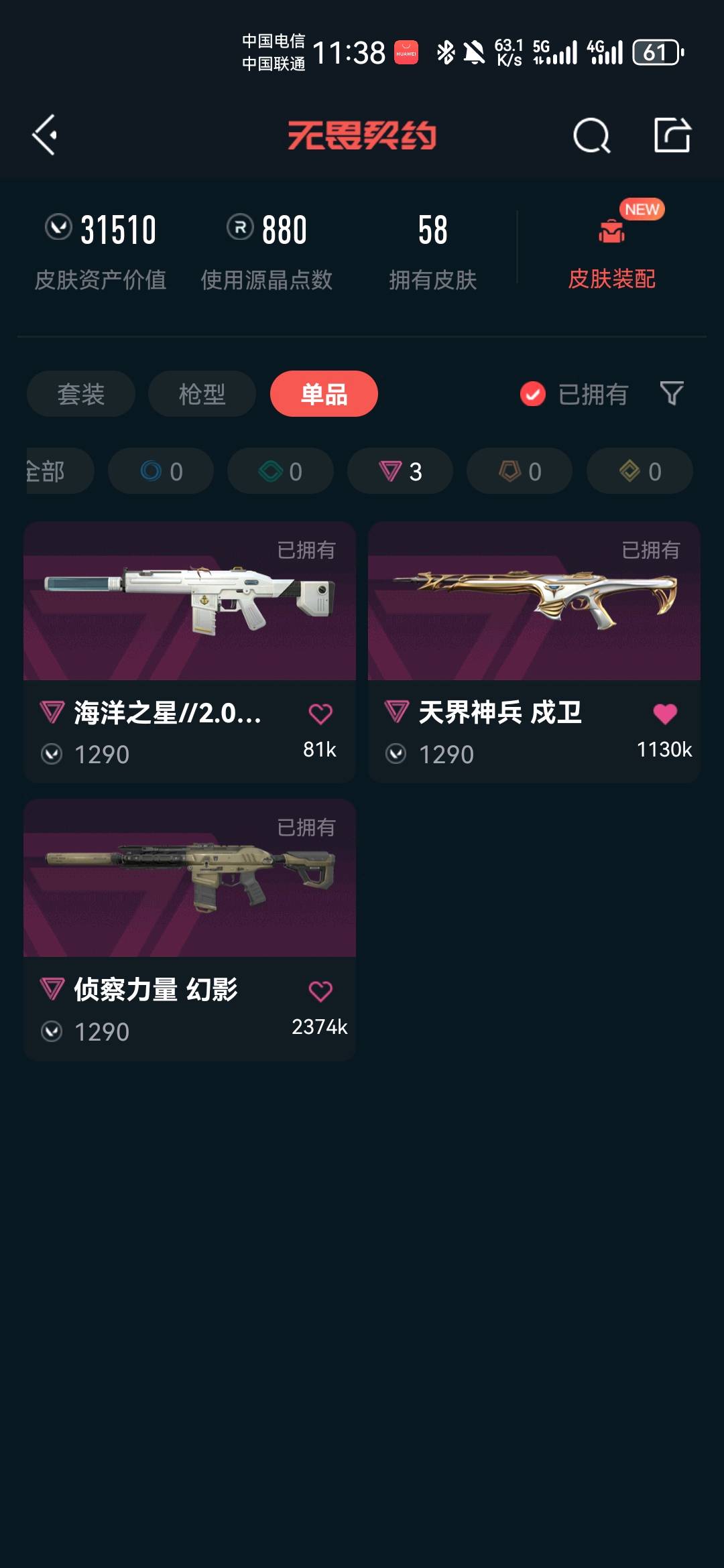Unlike the 天界神兵 戍卫 skin
The image size is (724, 1568).
tap(665, 714)
